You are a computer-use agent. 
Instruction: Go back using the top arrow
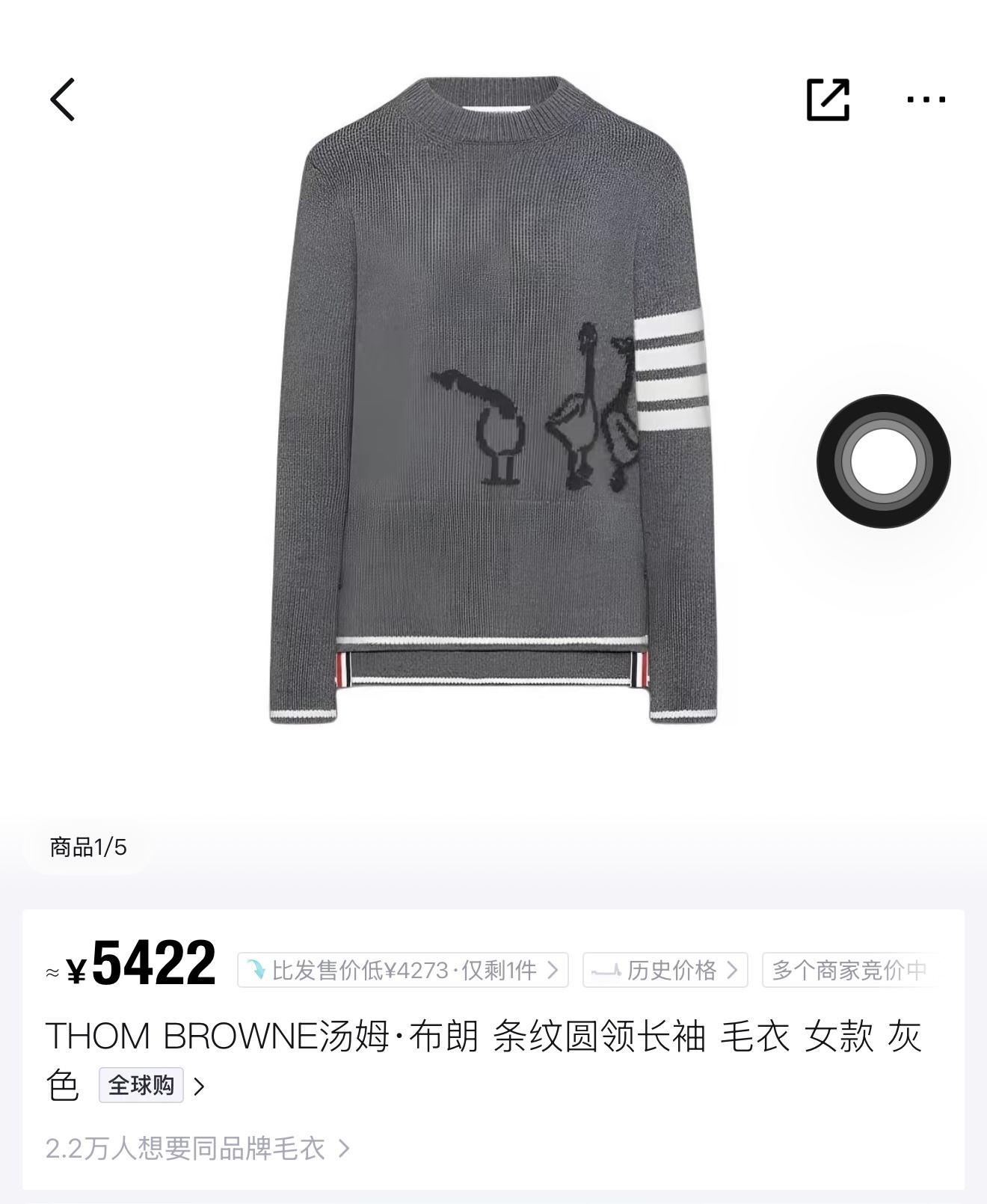click(63, 99)
